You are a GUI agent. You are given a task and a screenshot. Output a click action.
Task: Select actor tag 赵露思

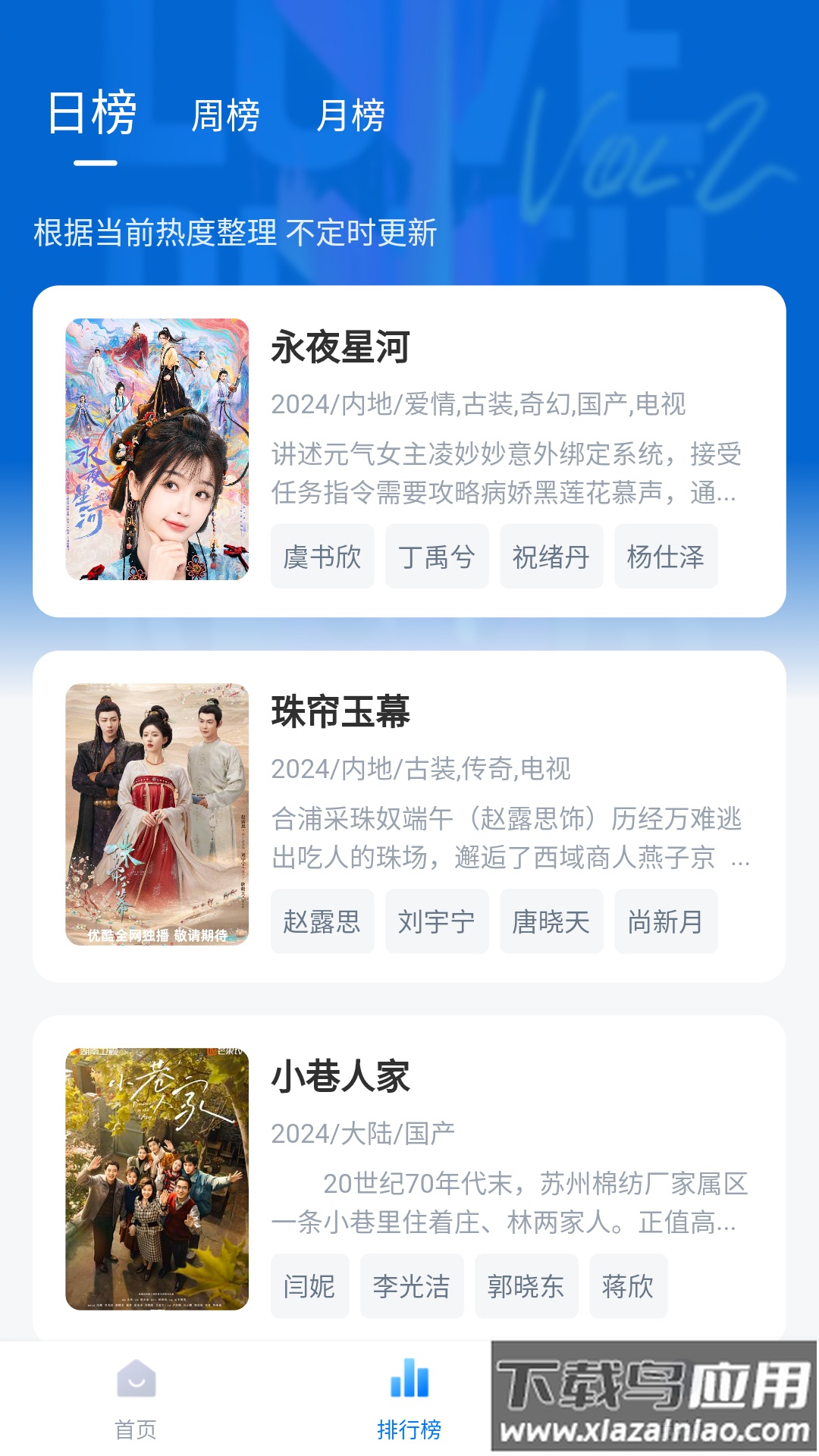pos(322,921)
